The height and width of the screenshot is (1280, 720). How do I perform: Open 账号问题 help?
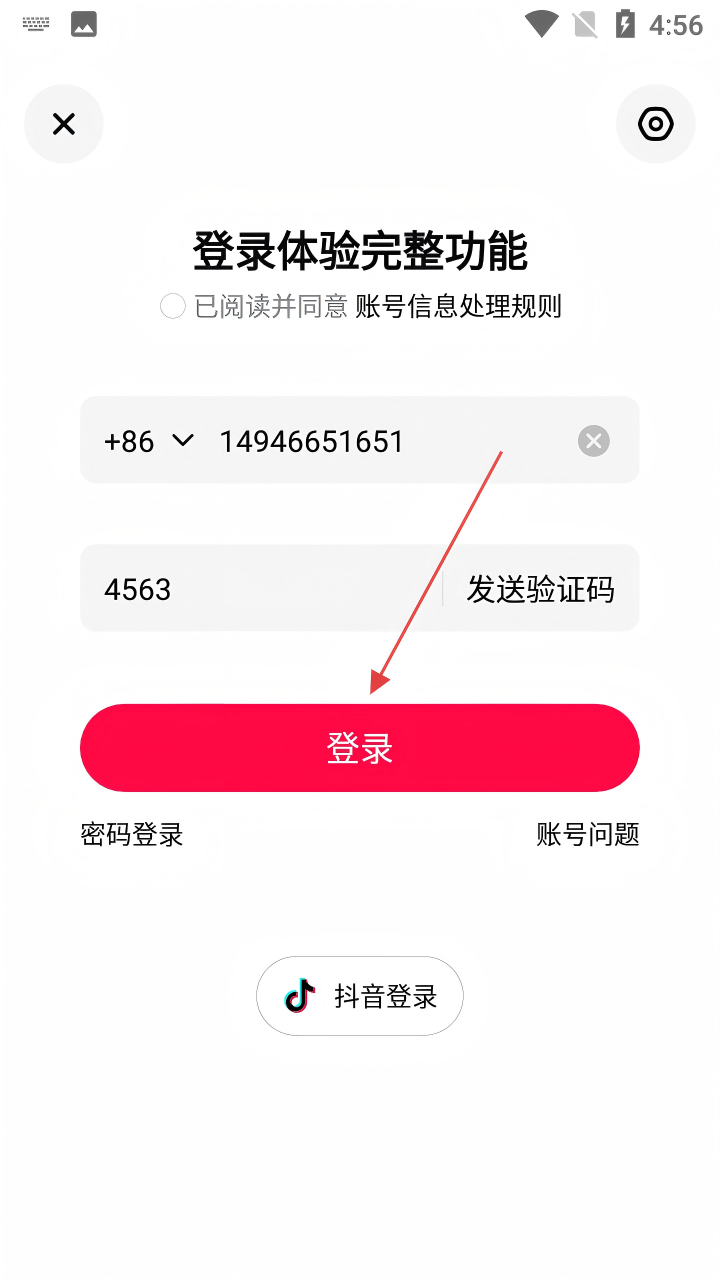[x=588, y=834]
